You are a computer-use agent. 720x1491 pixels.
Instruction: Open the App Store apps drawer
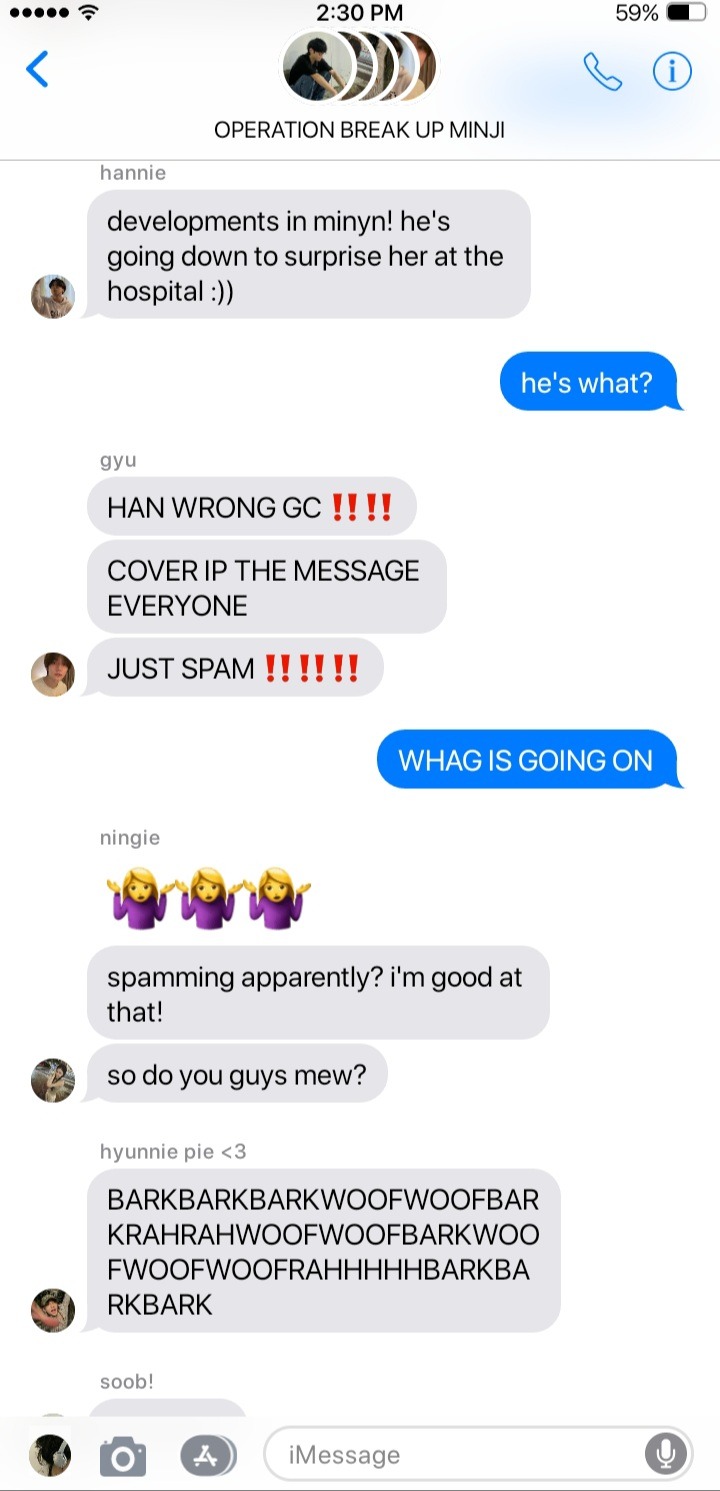(x=206, y=1455)
